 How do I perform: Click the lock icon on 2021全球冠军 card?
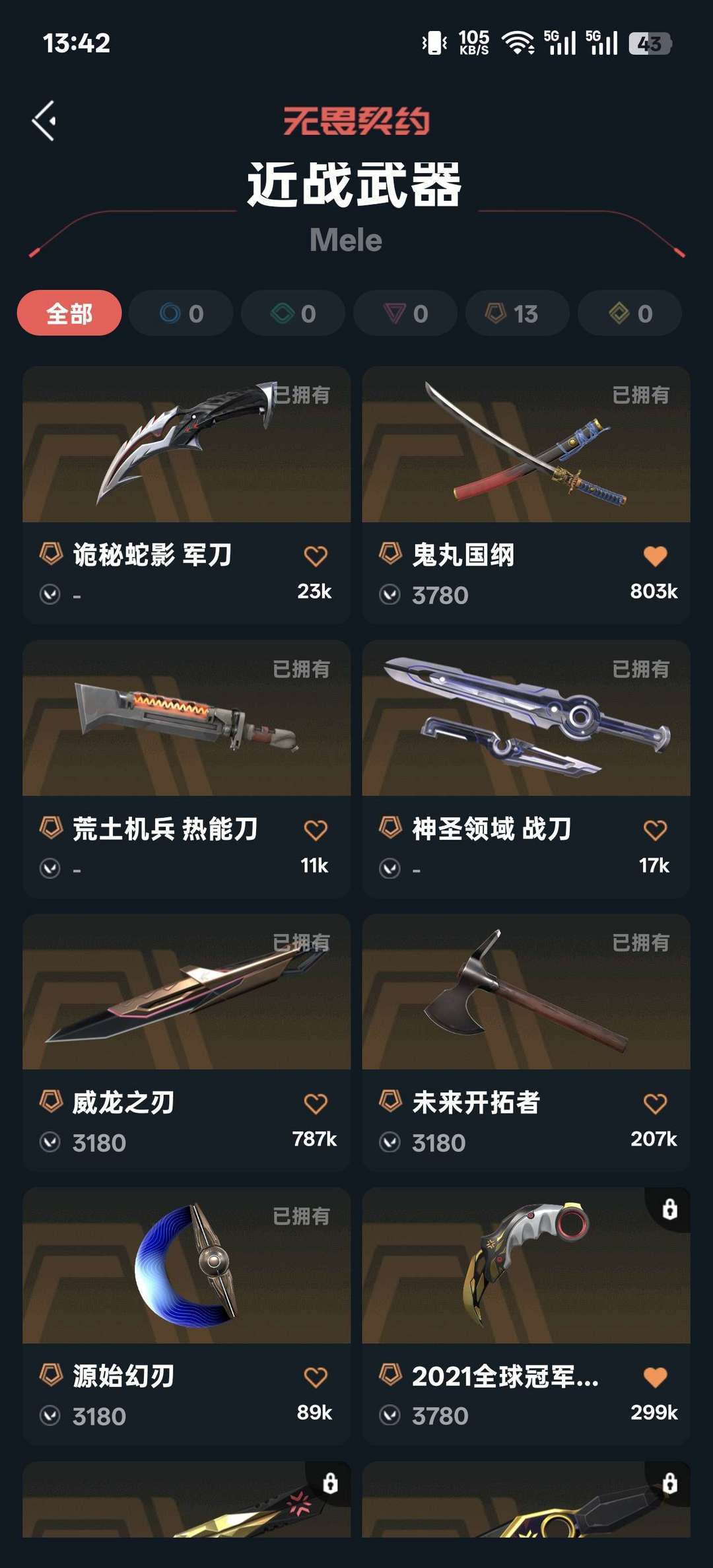669,1206
